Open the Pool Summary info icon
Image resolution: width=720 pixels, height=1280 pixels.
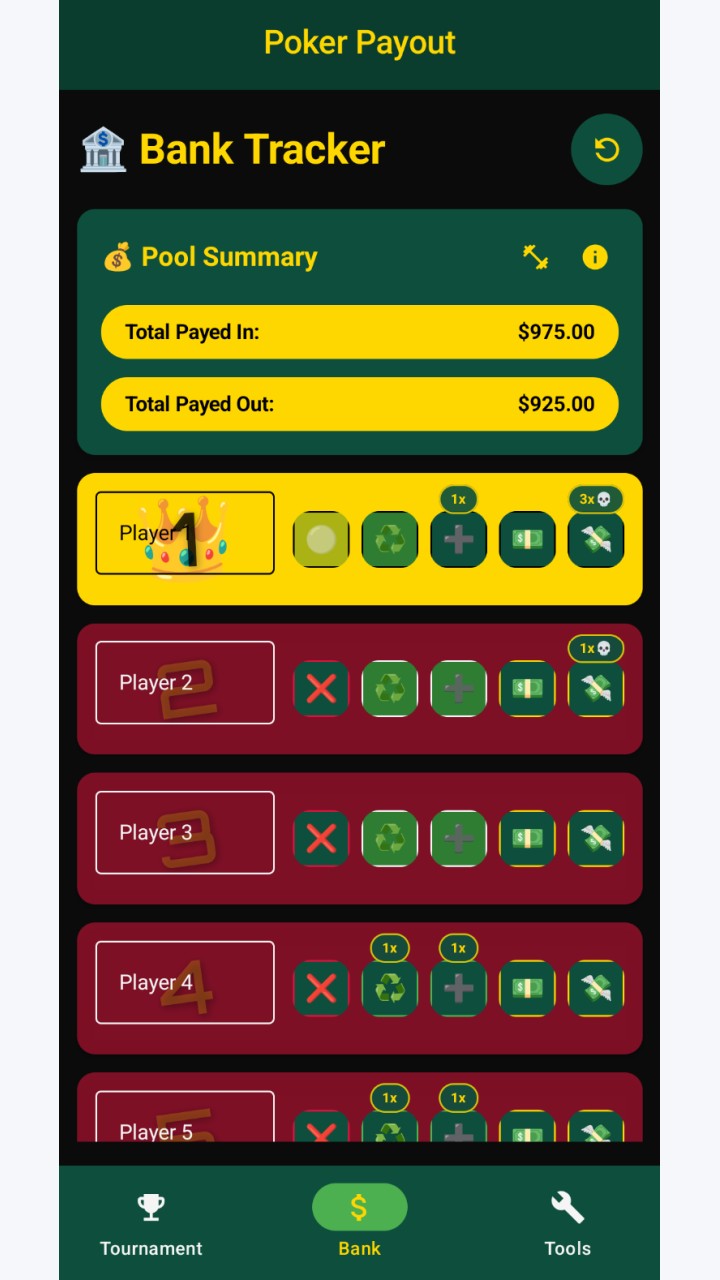point(595,257)
